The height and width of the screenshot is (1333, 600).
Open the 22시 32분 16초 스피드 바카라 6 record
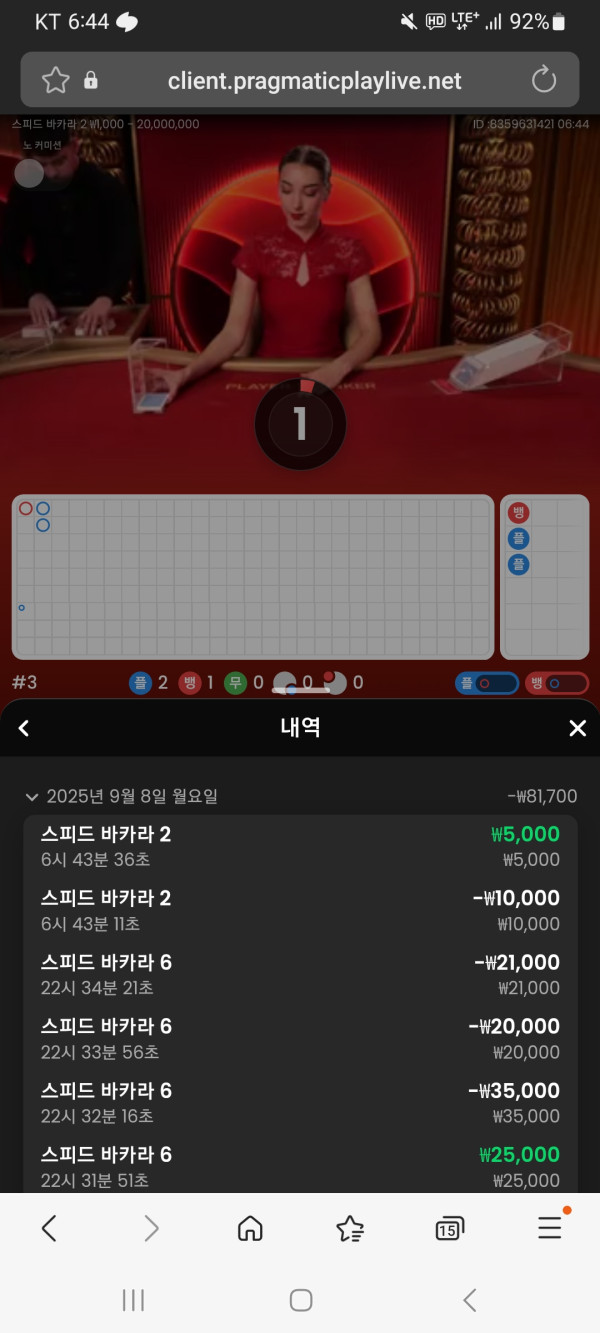[300, 1102]
